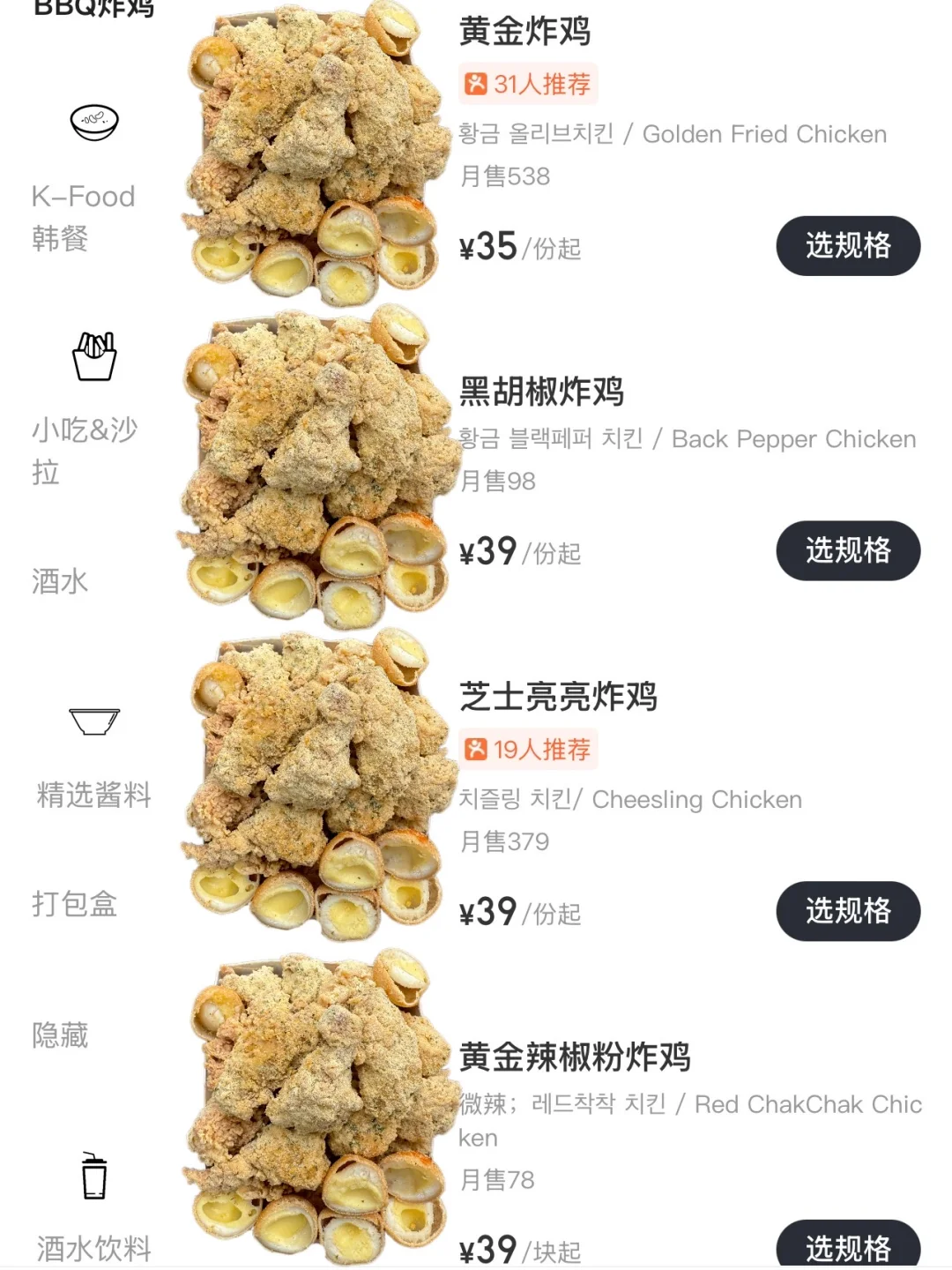Click 选规格 for 黄金炸鸡
952x1270 pixels.
click(847, 246)
